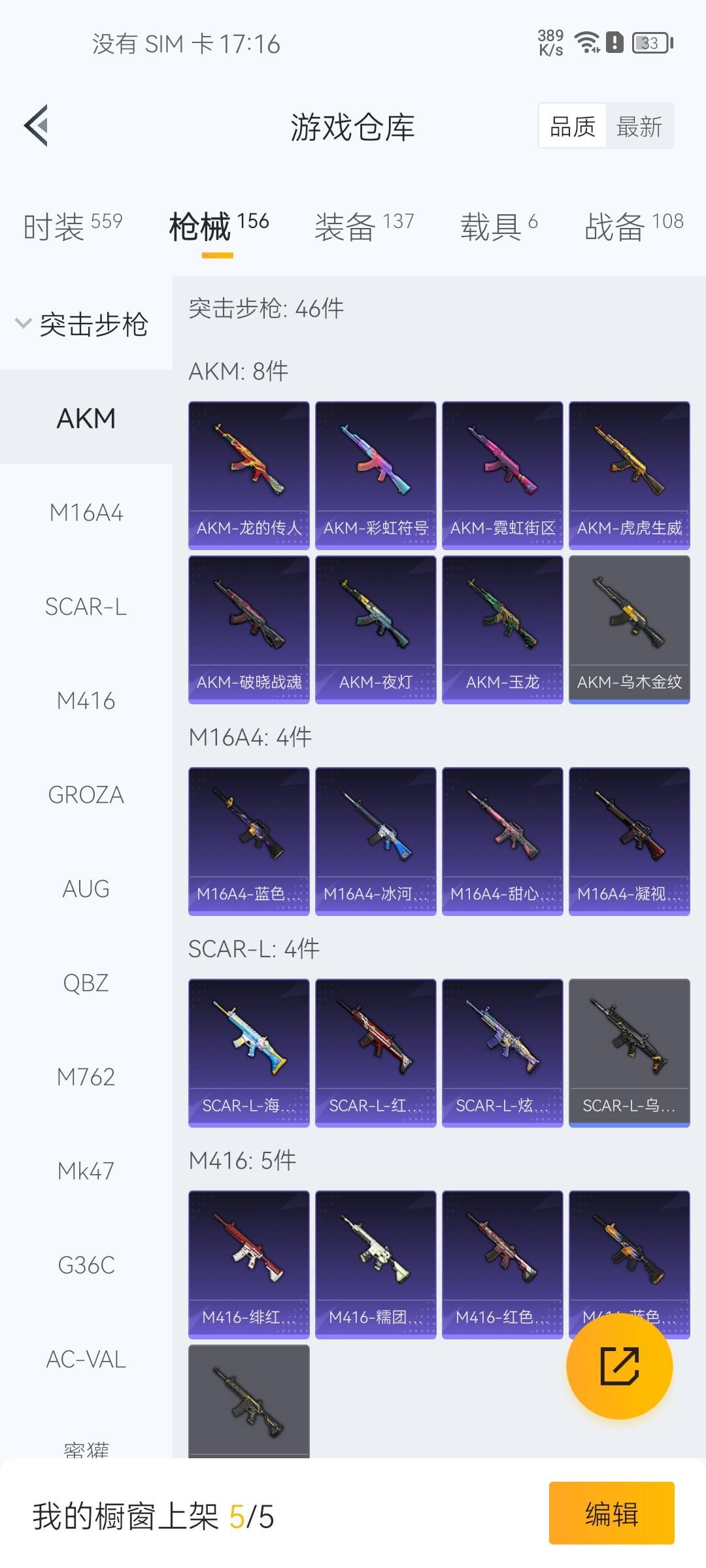This screenshot has width=706, height=1568.
Task: Go back using the top-left arrow
Action: pos(37,125)
